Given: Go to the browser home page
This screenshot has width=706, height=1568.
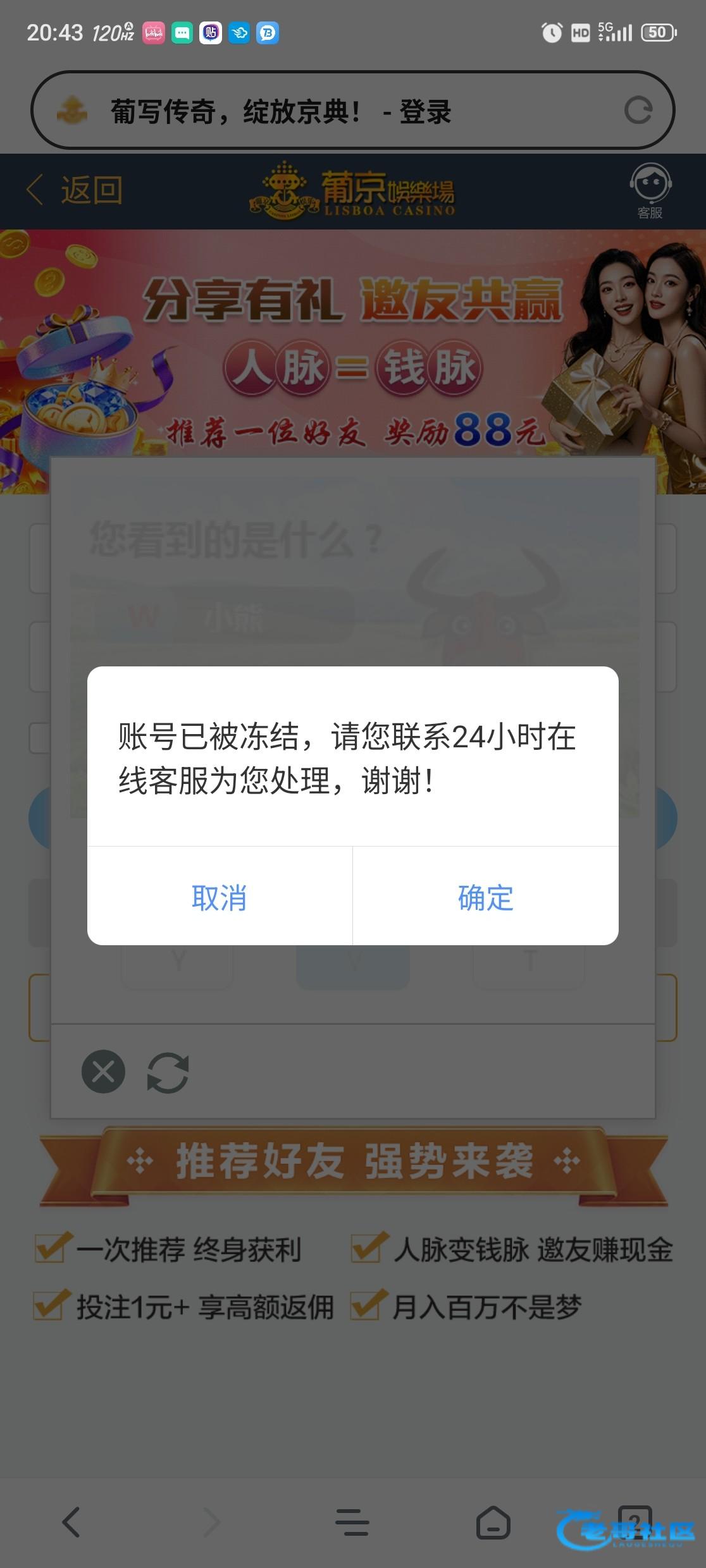Looking at the screenshot, I should pos(493,1522).
